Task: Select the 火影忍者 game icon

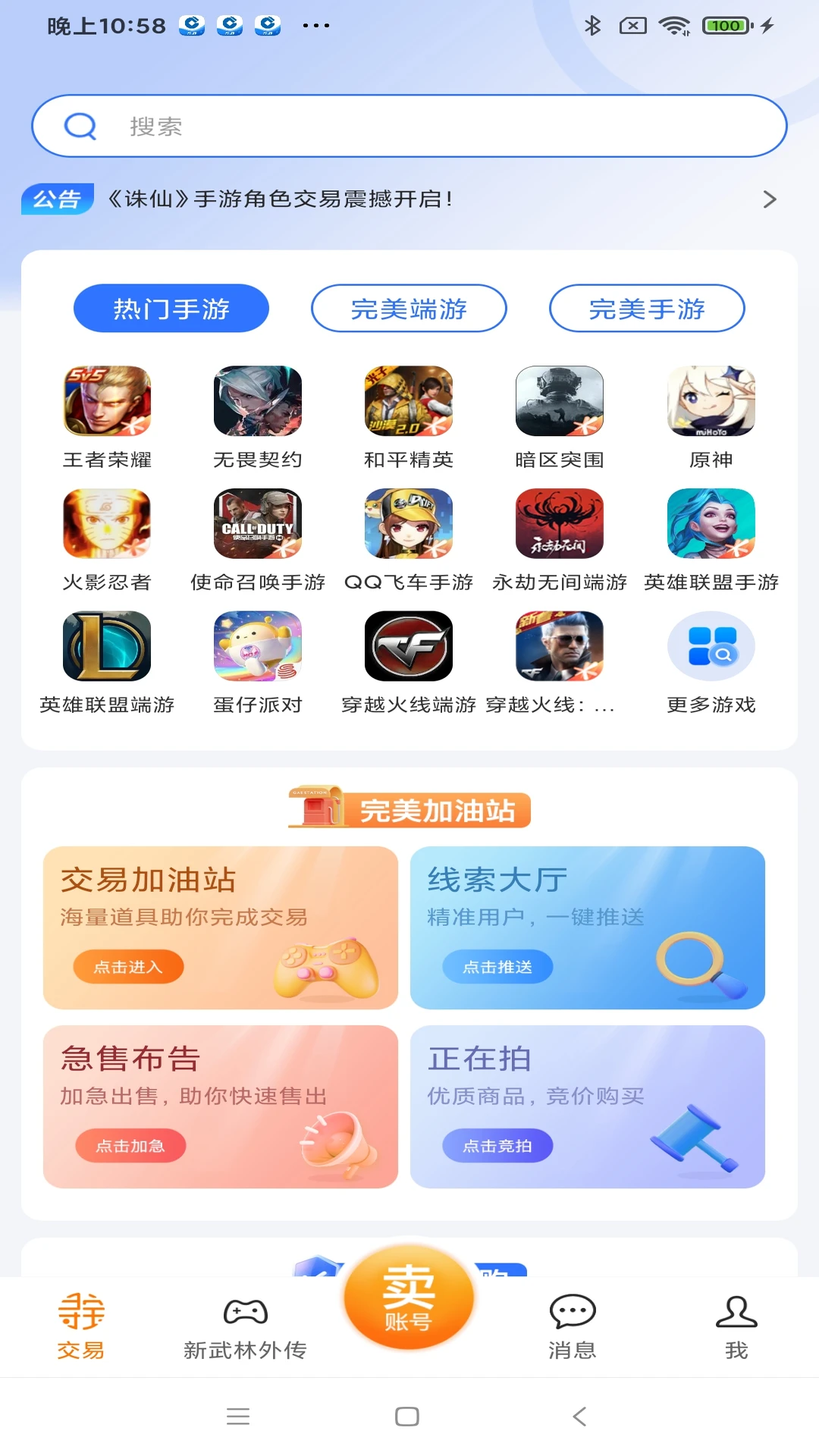Action: click(x=107, y=524)
